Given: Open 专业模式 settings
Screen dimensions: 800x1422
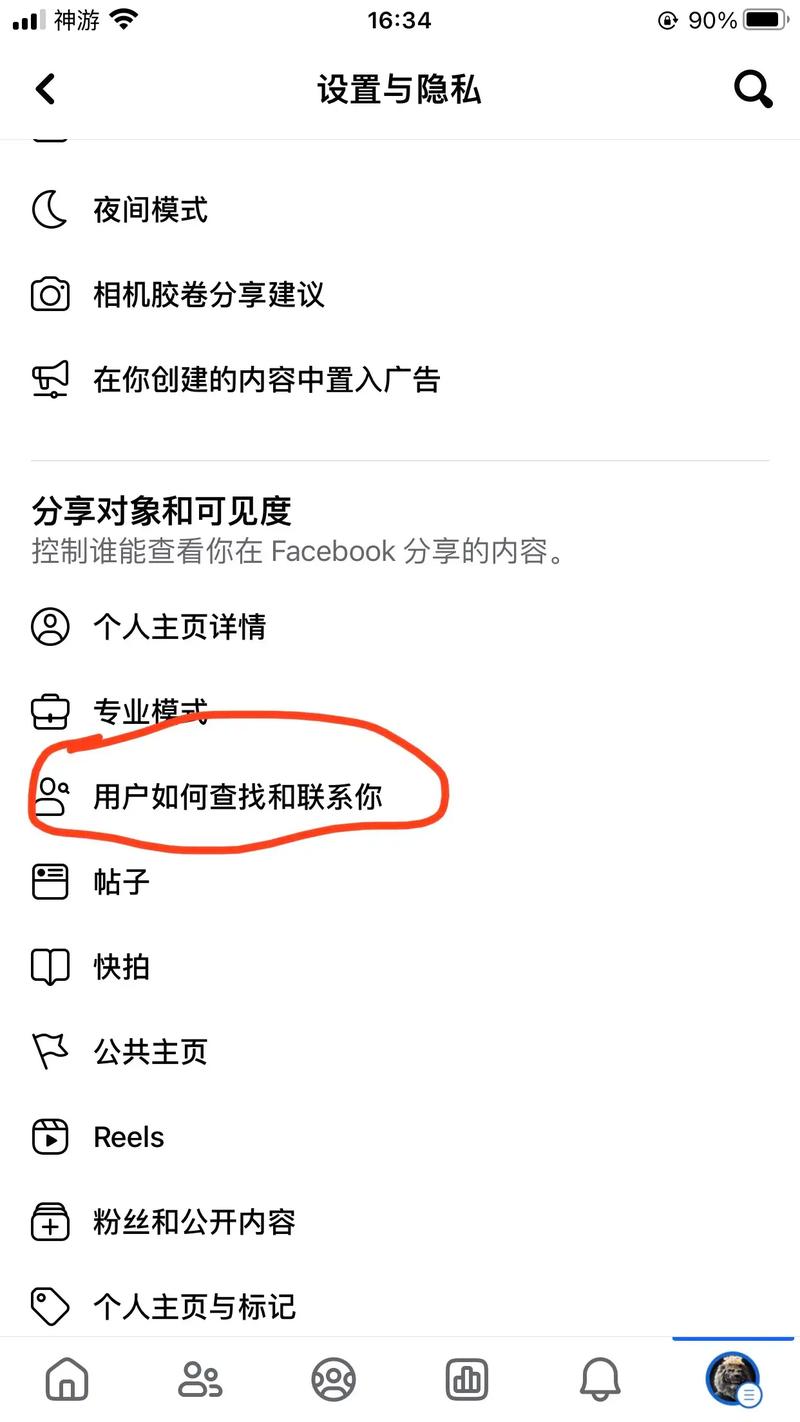Looking at the screenshot, I should (x=150, y=712).
